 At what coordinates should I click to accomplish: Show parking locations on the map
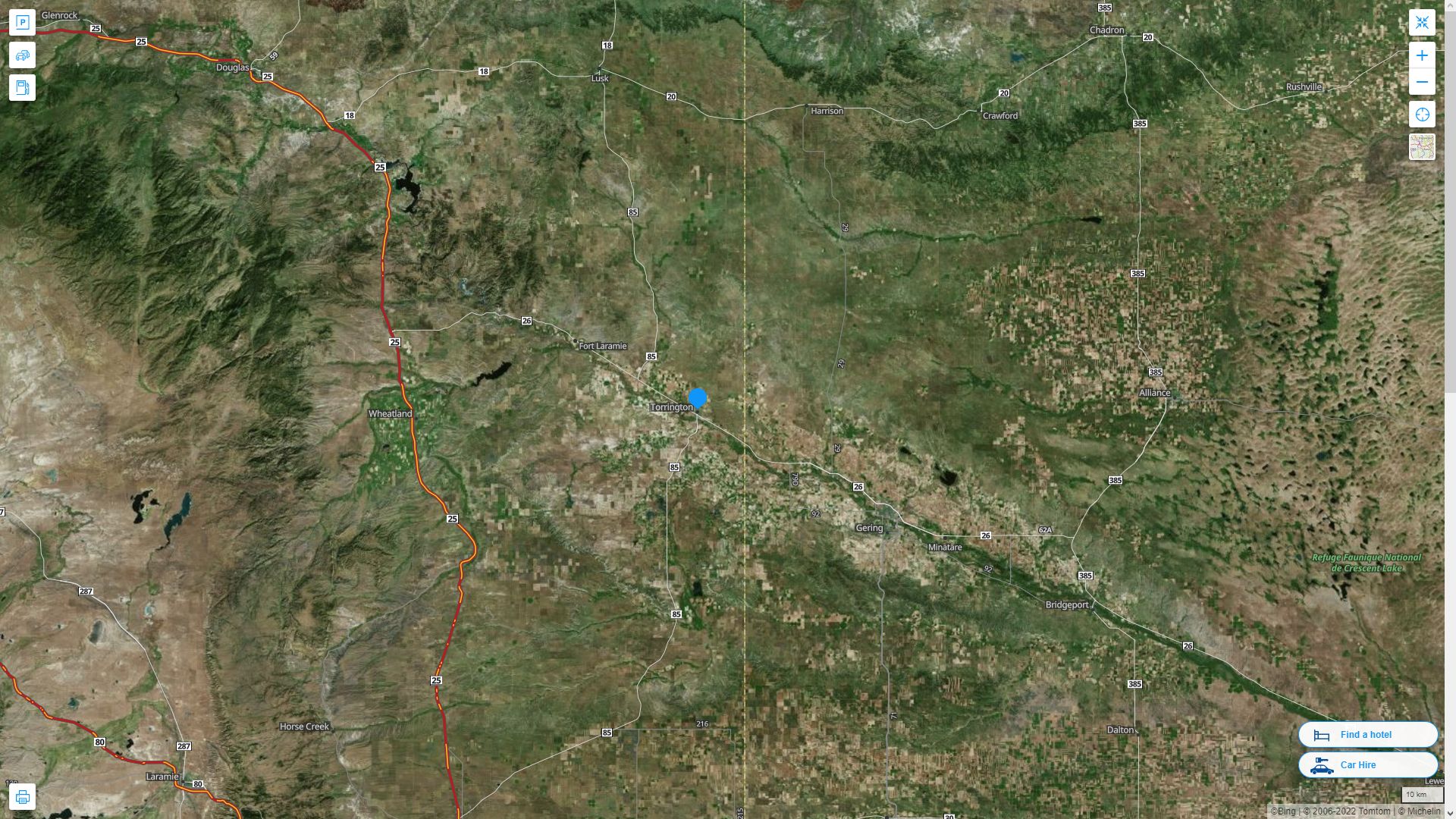tap(22, 23)
